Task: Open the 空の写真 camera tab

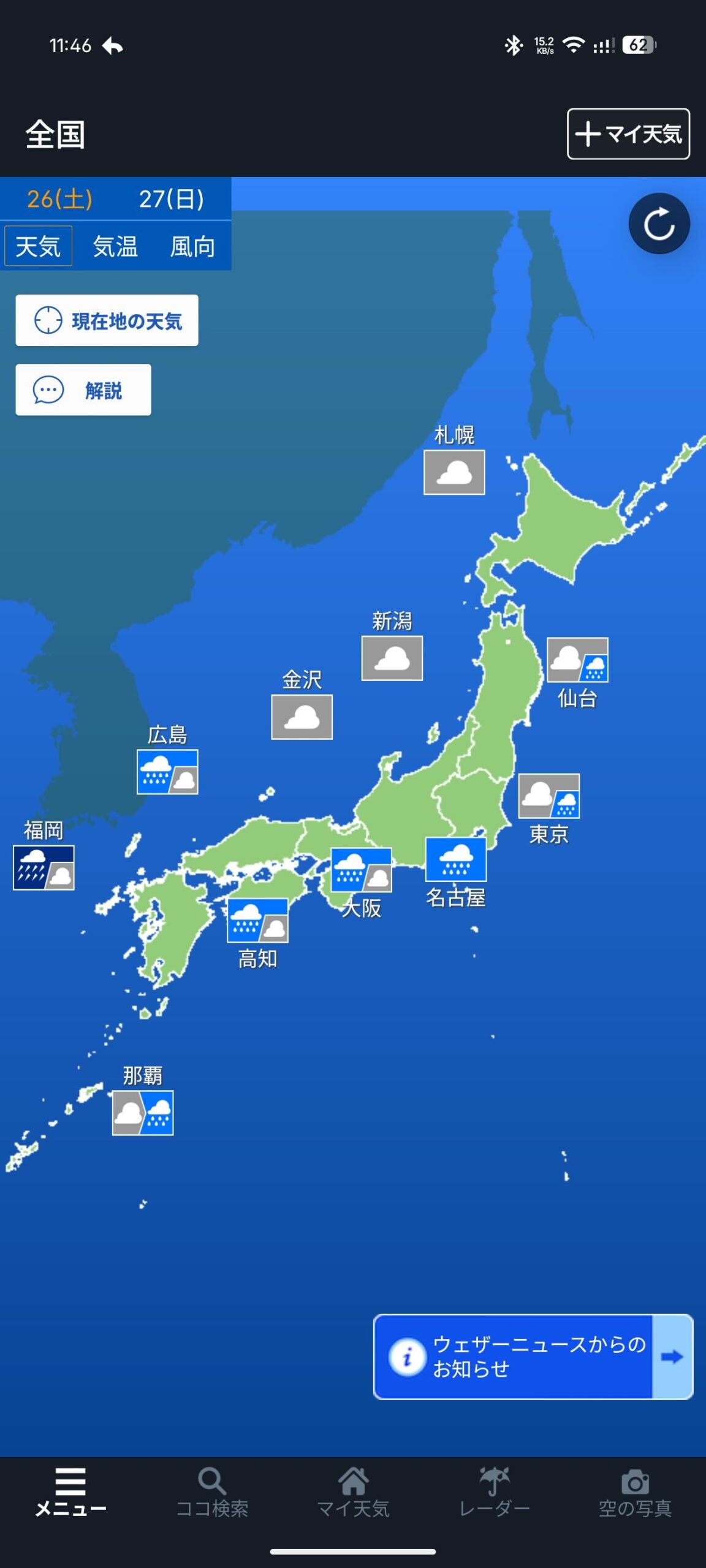Action: pos(636,1492)
